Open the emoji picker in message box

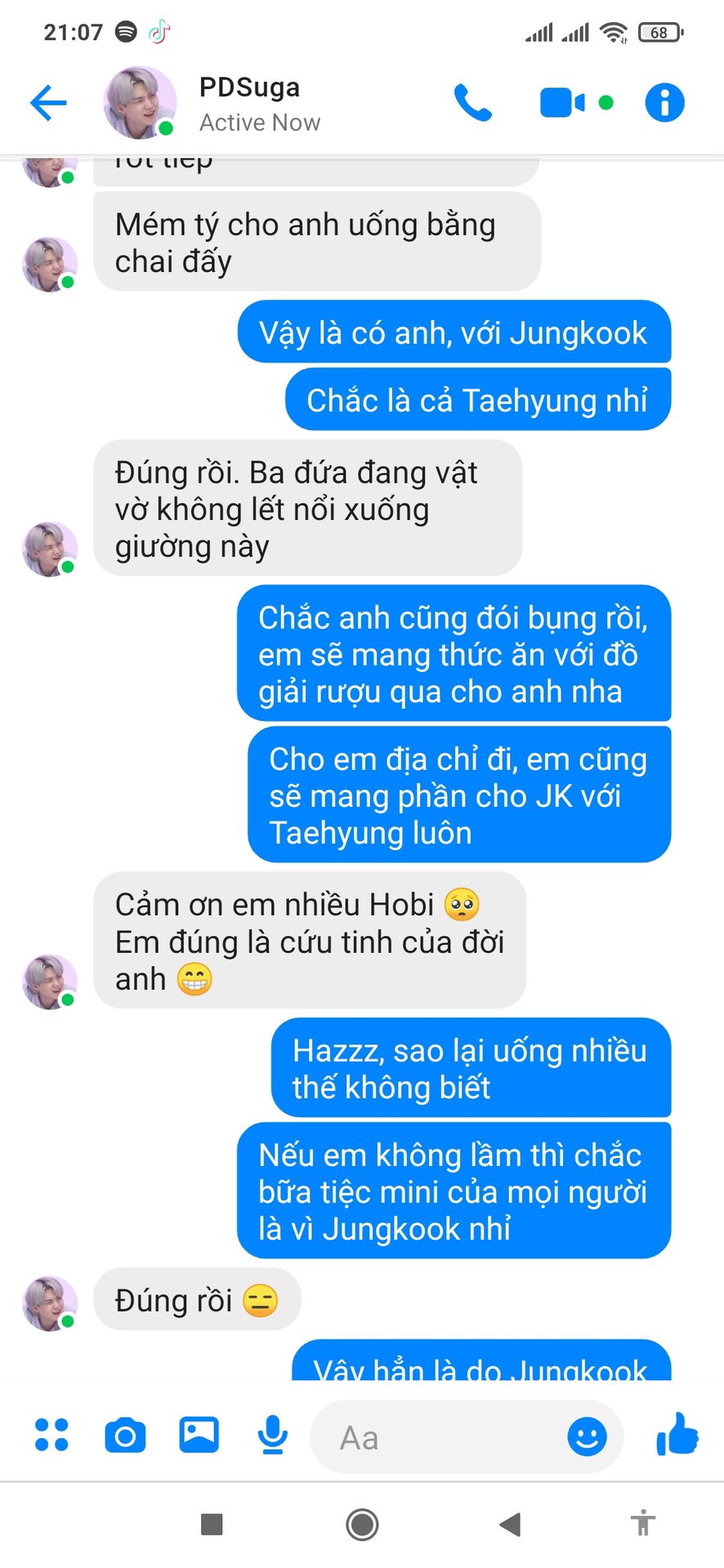(x=587, y=1437)
